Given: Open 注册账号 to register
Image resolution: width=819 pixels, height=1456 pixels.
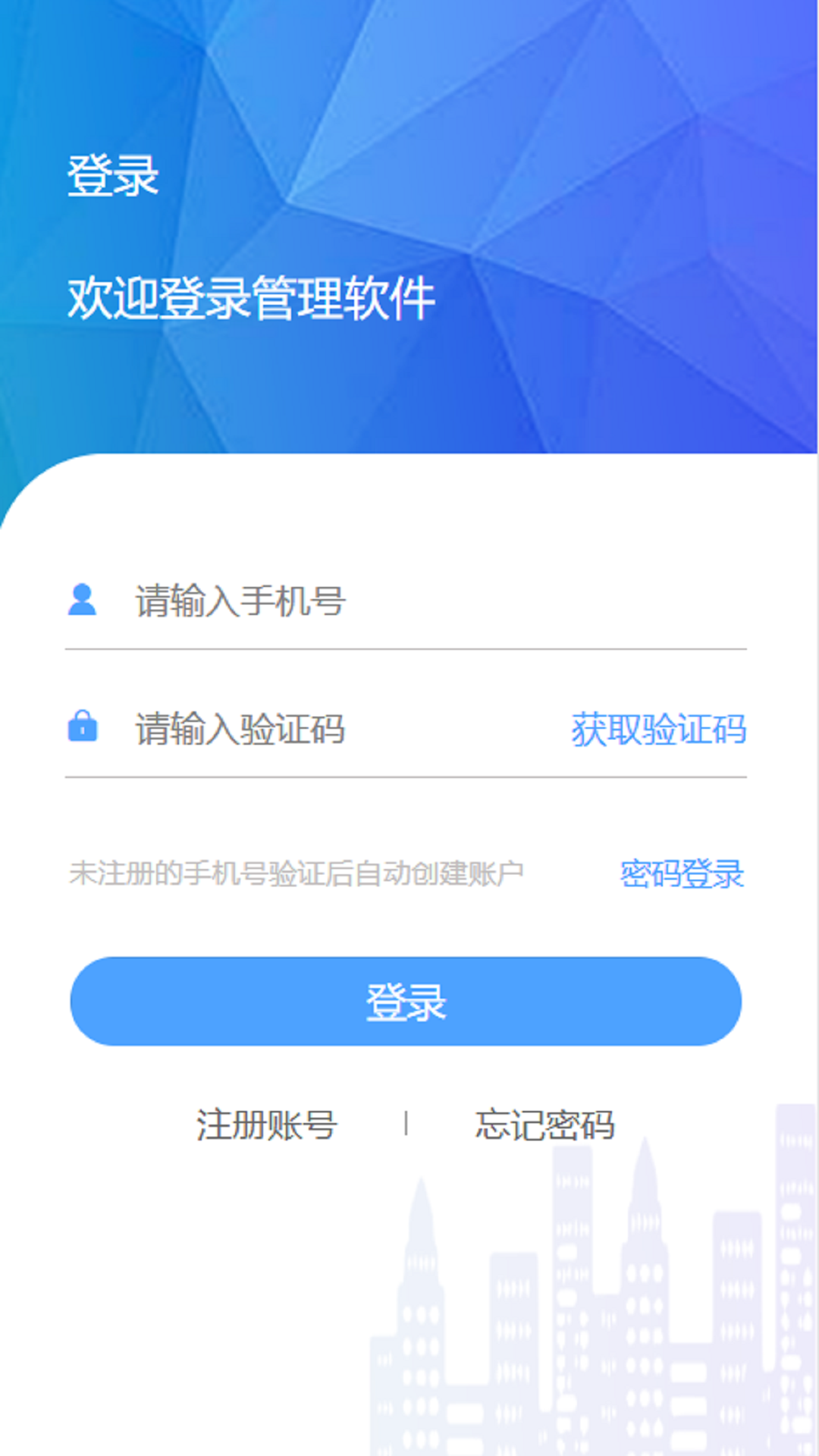Looking at the screenshot, I should (x=266, y=1125).
